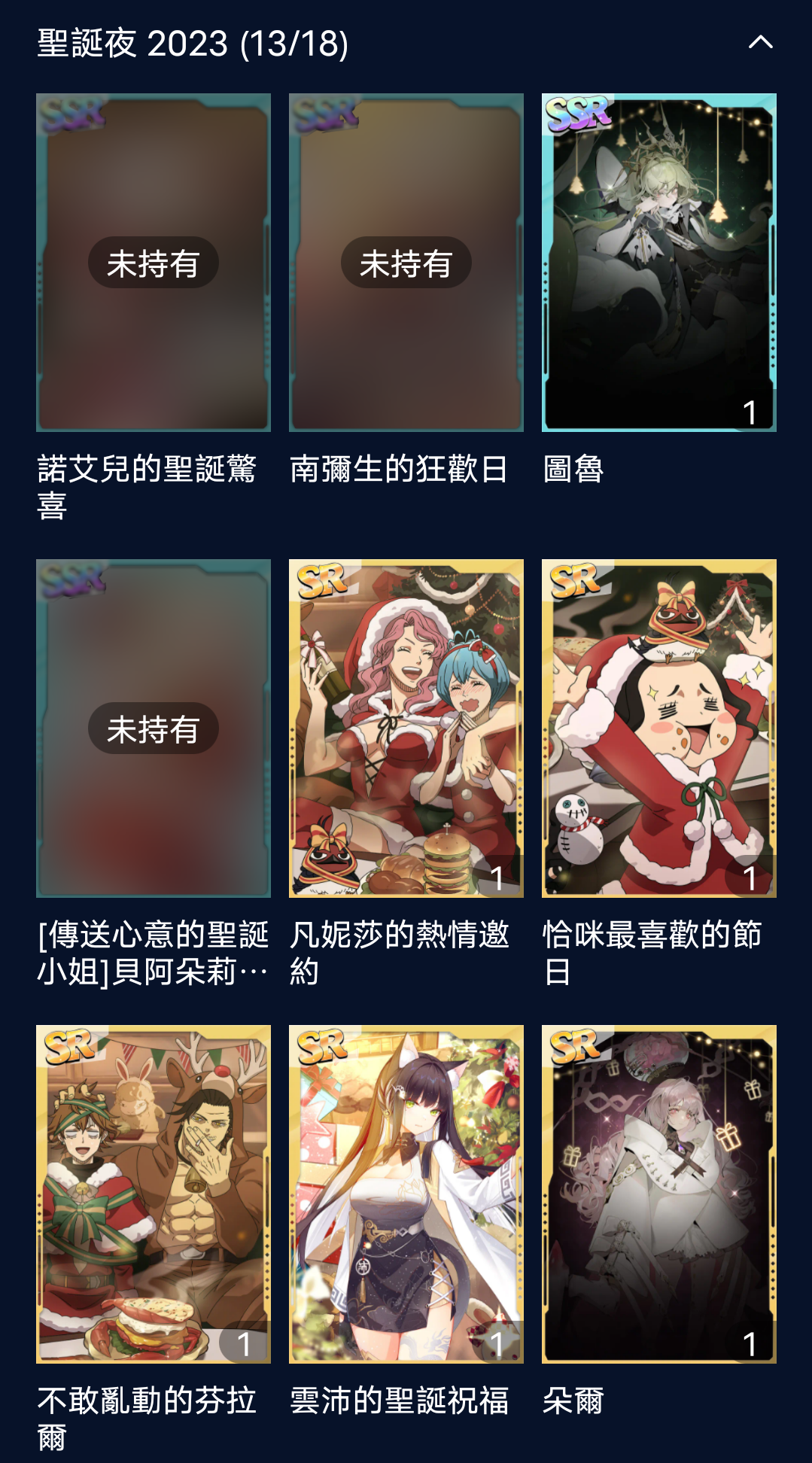This screenshot has width=812, height=1463.
Task: Collapse the 聖誕夜 2023 section
Action: point(760,42)
